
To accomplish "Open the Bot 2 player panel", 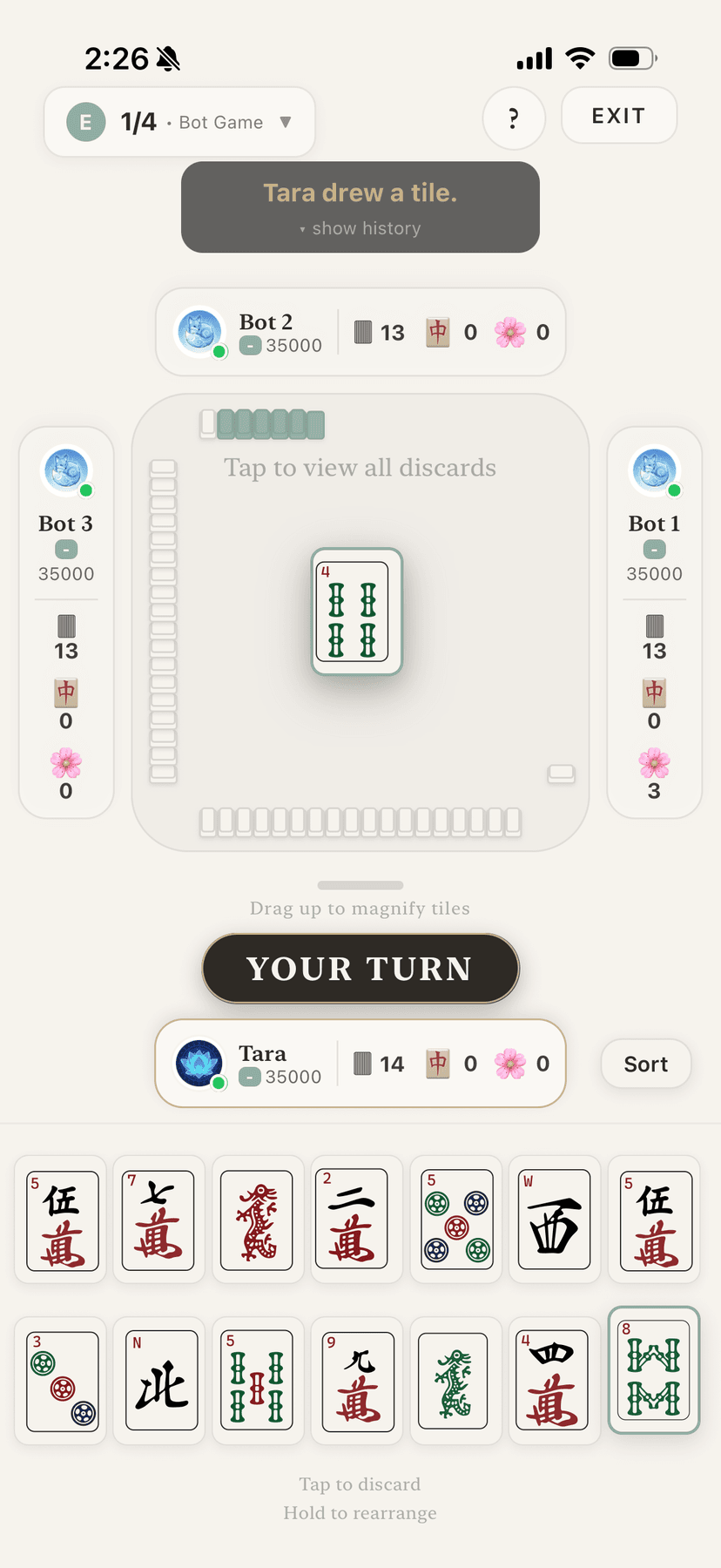I will tap(360, 332).
